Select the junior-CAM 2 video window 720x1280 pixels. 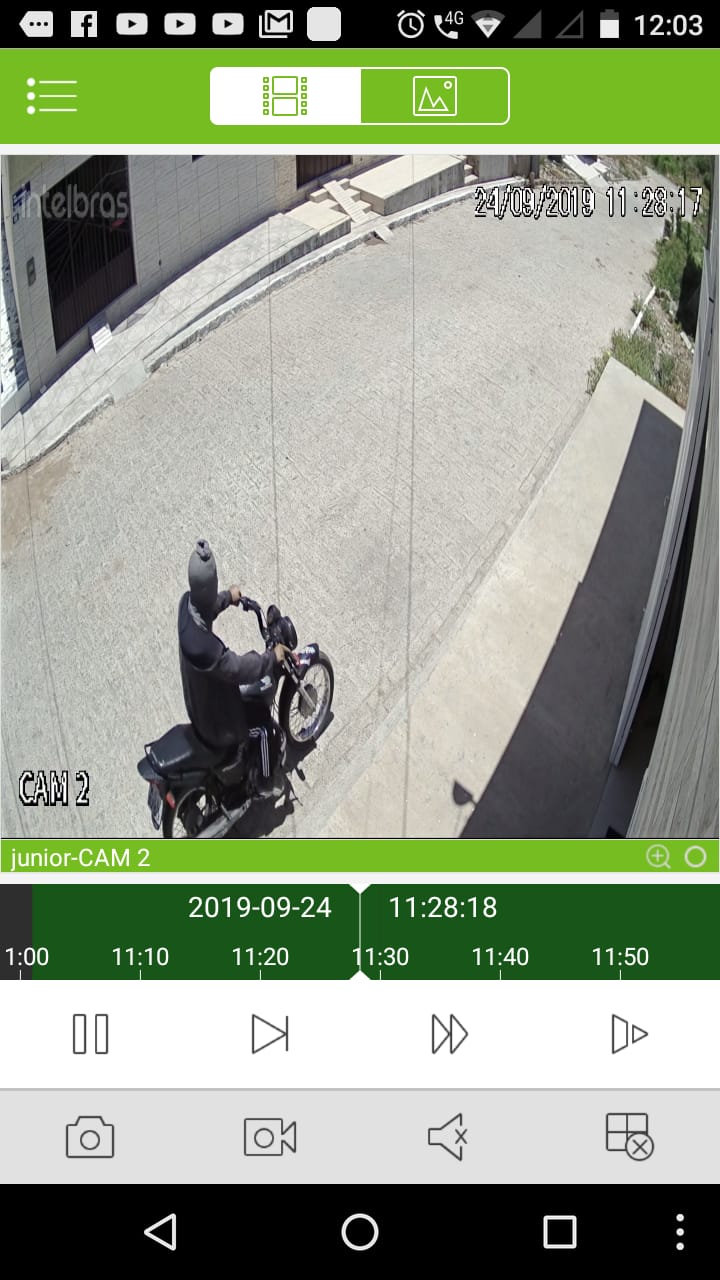[360, 495]
